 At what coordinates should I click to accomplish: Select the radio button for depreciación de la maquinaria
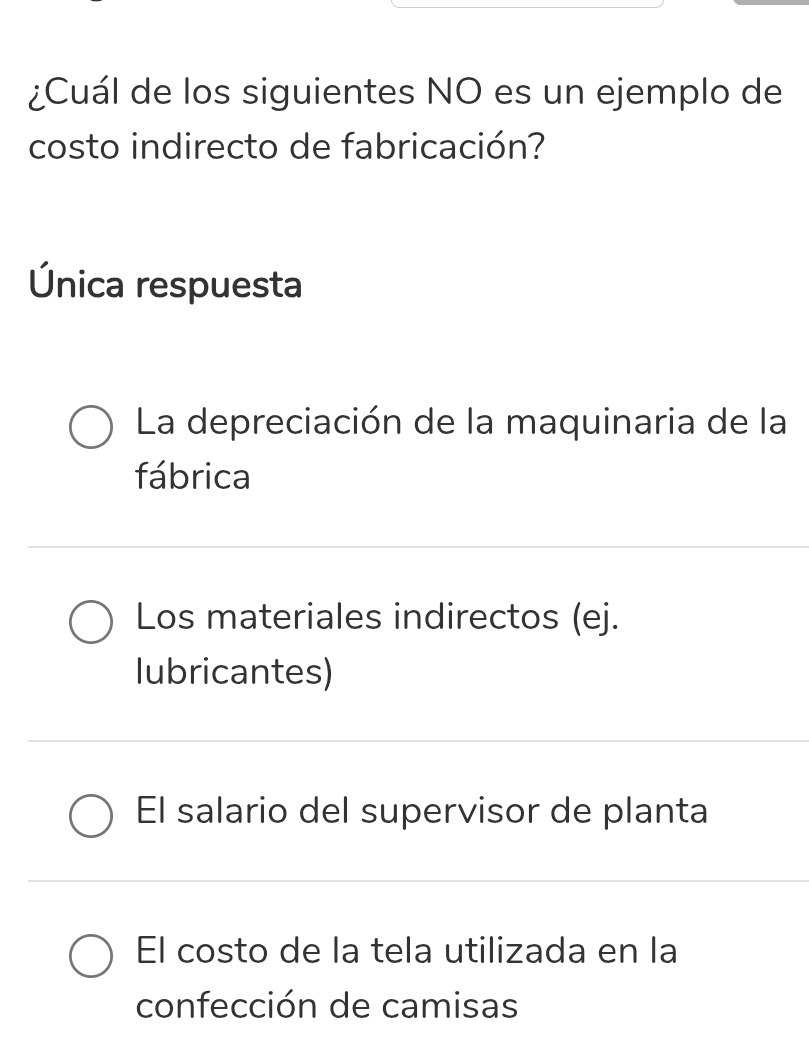point(90,428)
